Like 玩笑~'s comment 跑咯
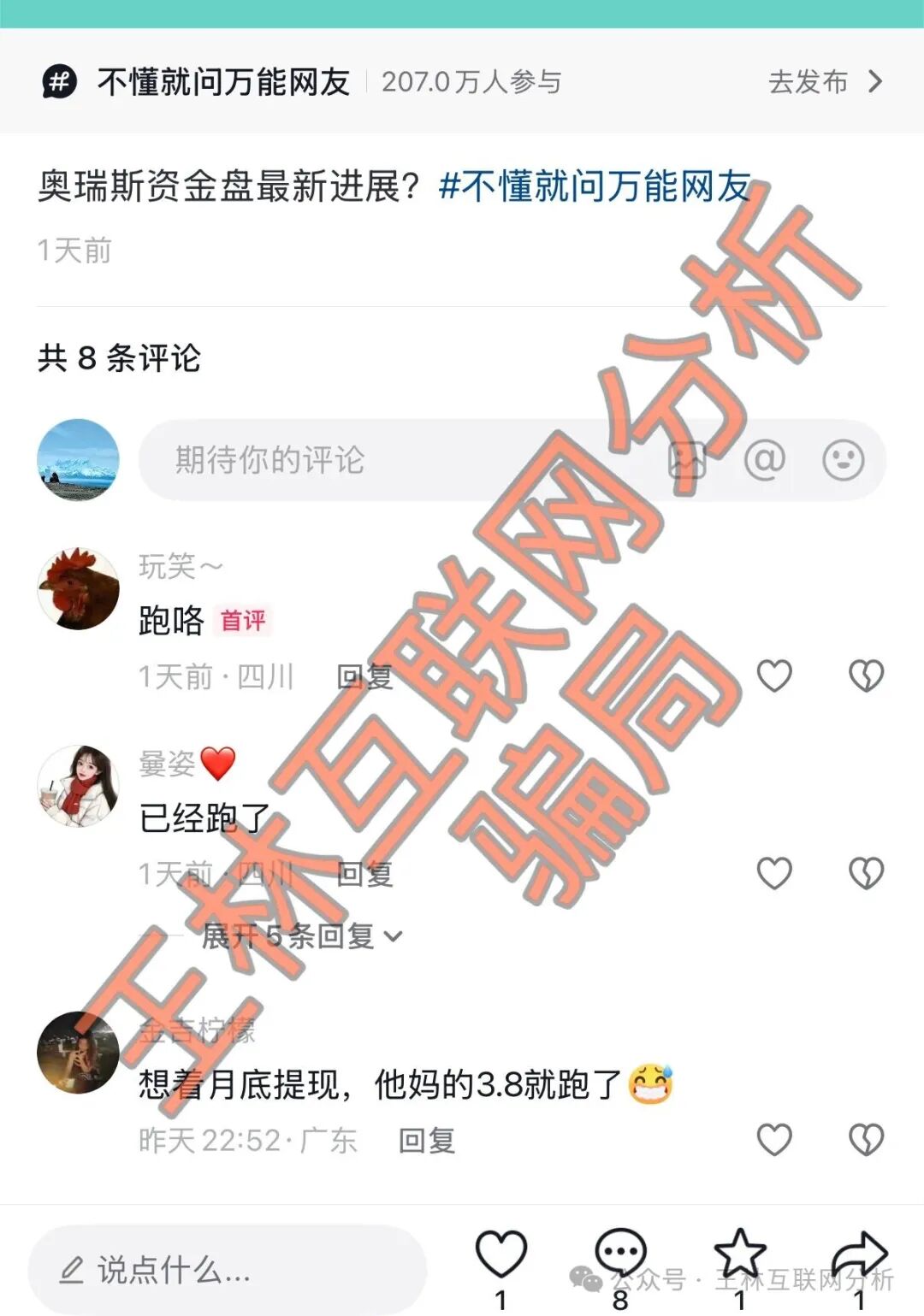Image resolution: width=924 pixels, height=1316 pixels. click(x=774, y=676)
